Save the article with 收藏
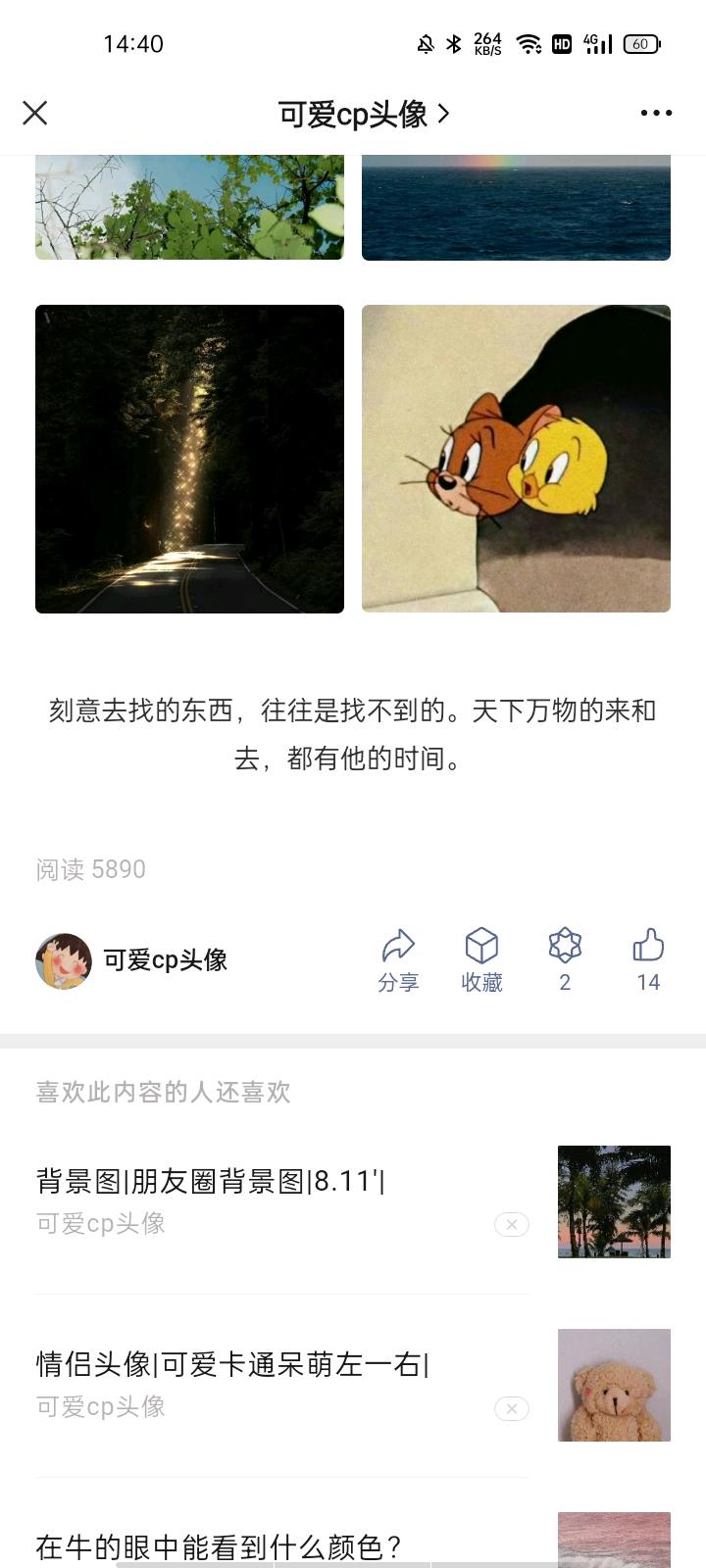Viewport: 706px width, 1568px height. [481, 960]
